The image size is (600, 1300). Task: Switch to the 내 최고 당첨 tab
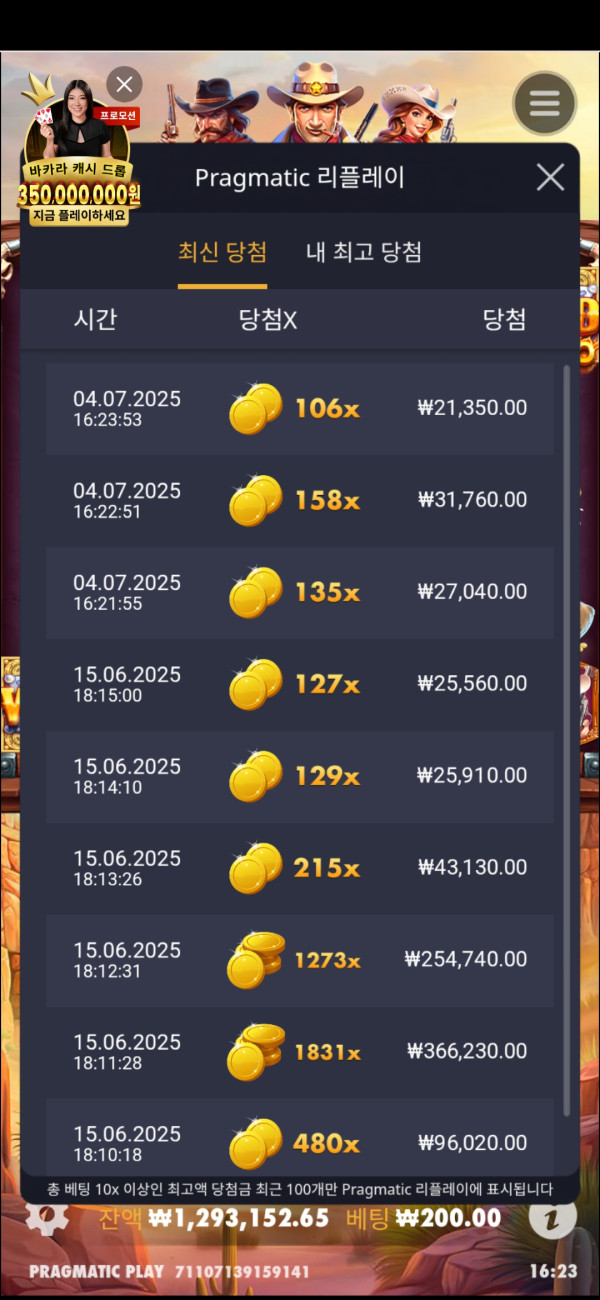pyautogui.click(x=363, y=252)
